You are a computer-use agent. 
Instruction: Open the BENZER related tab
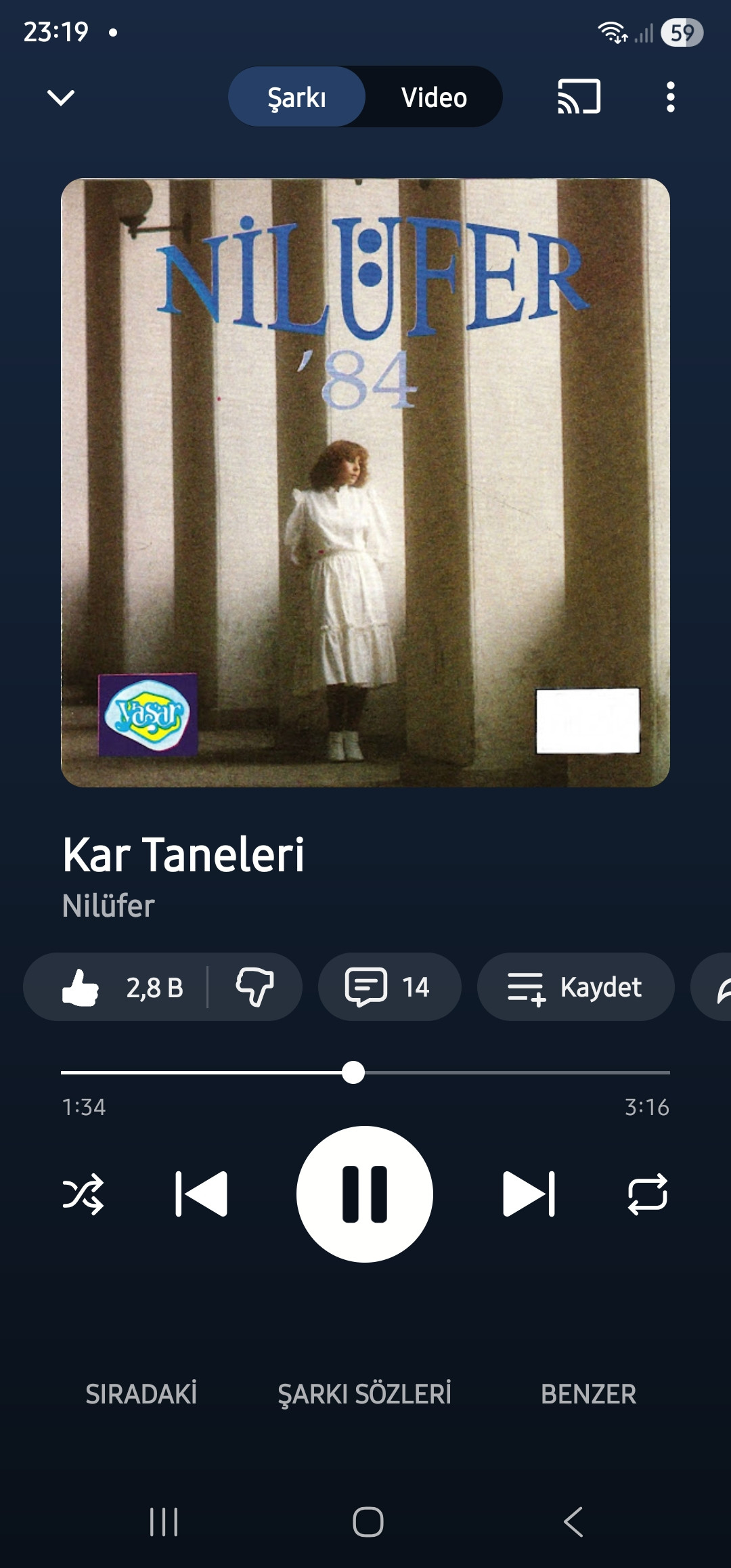(588, 1394)
